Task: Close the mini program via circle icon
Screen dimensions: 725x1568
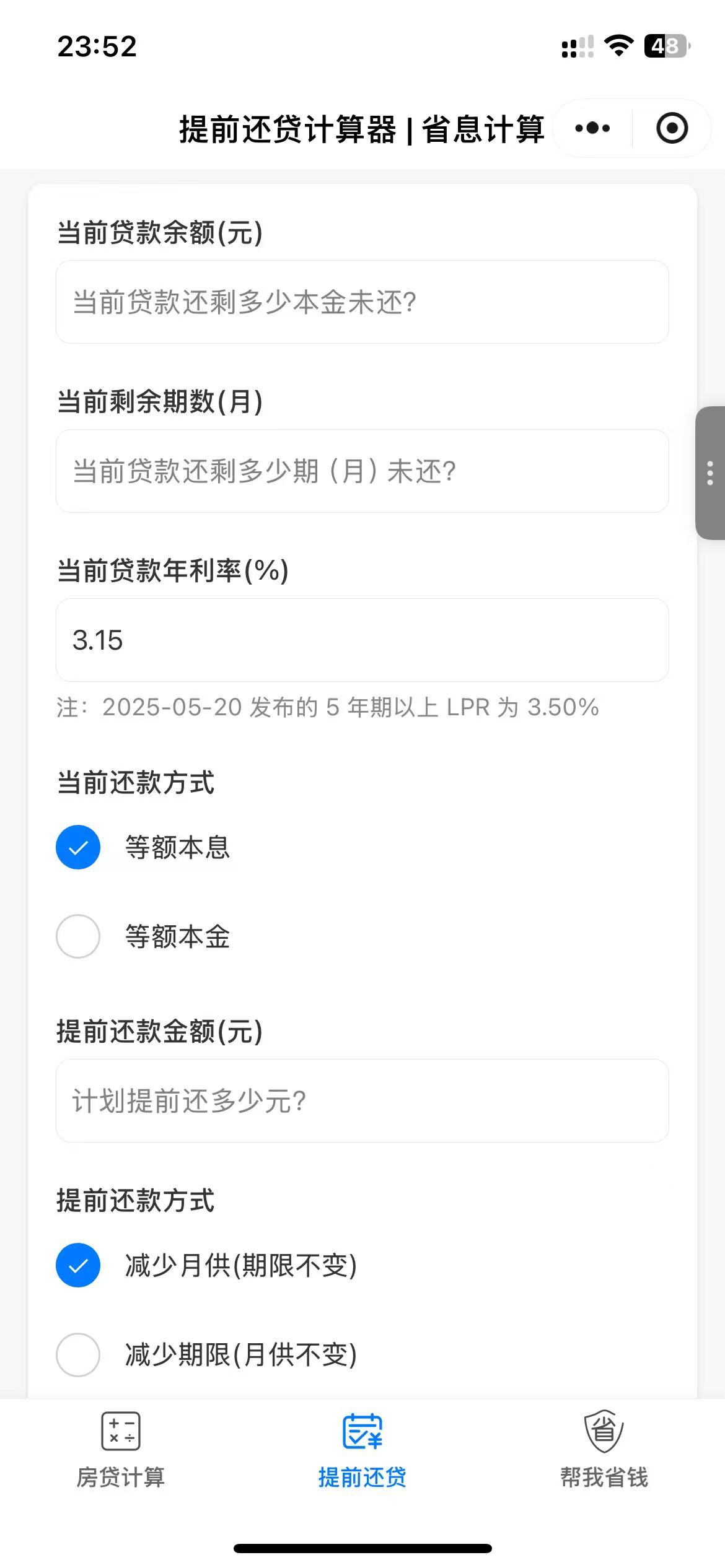Action: (672, 128)
